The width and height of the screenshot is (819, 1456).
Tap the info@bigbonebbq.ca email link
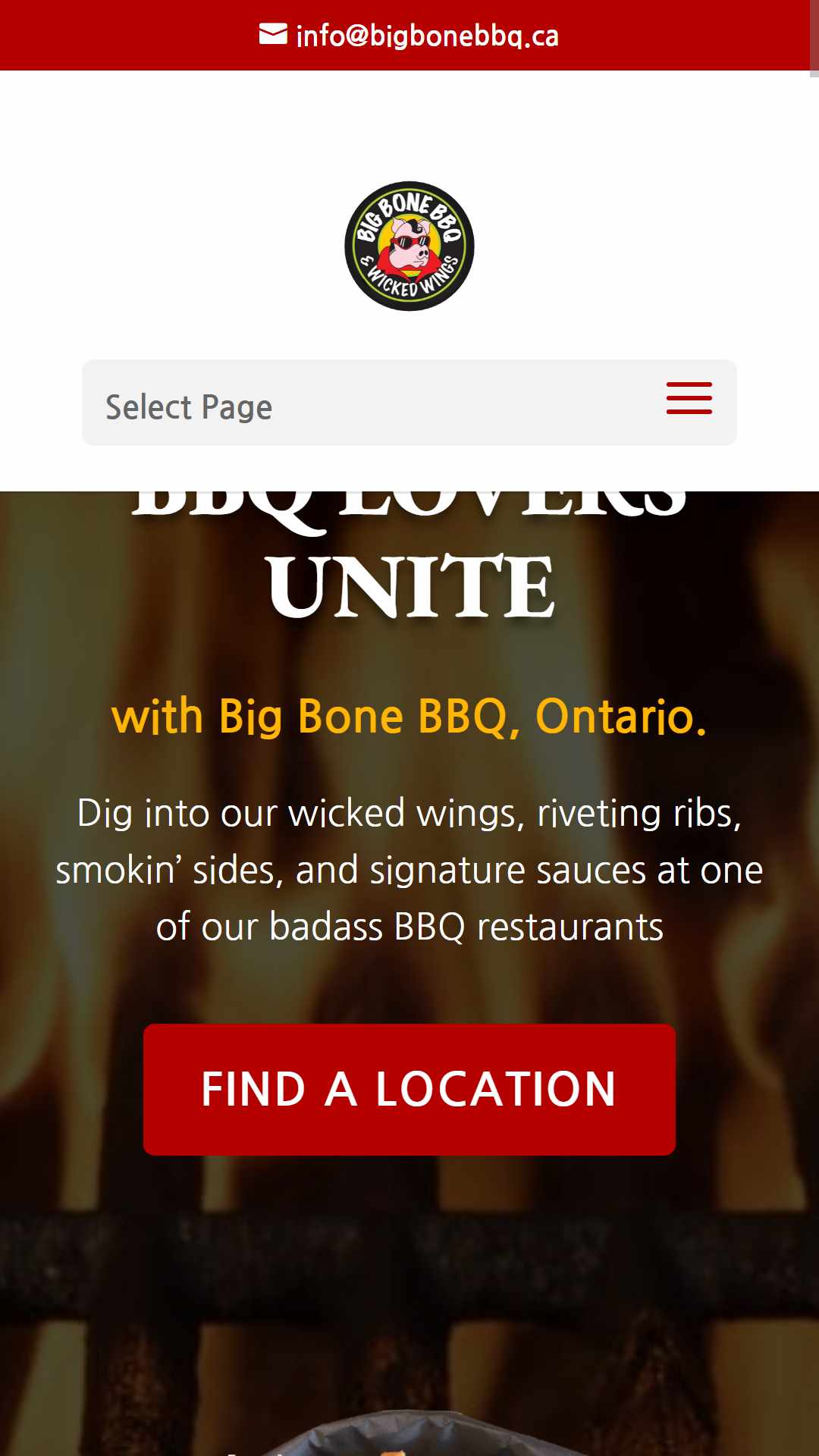pos(409,36)
